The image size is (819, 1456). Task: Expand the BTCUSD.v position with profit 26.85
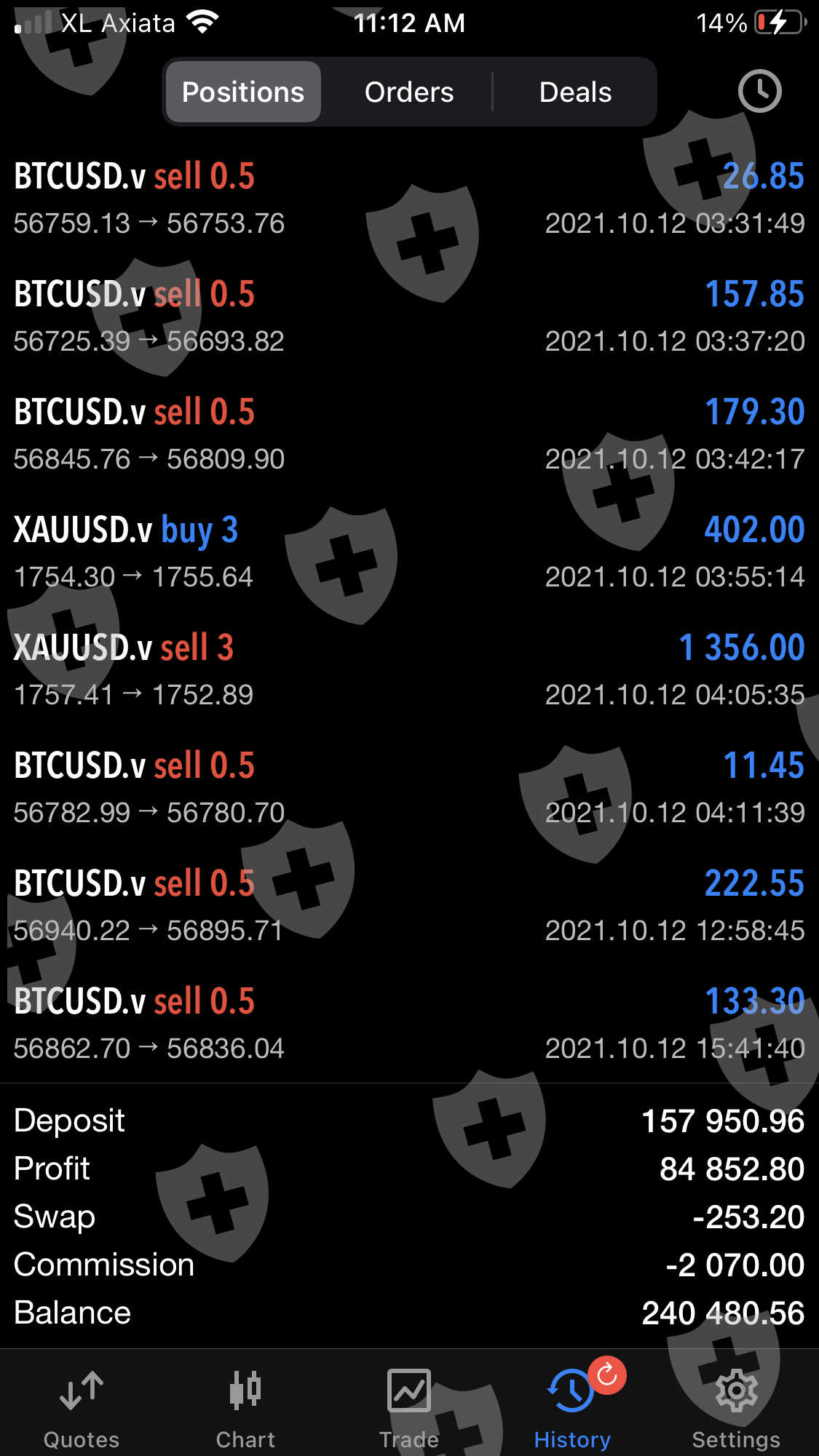click(409, 198)
